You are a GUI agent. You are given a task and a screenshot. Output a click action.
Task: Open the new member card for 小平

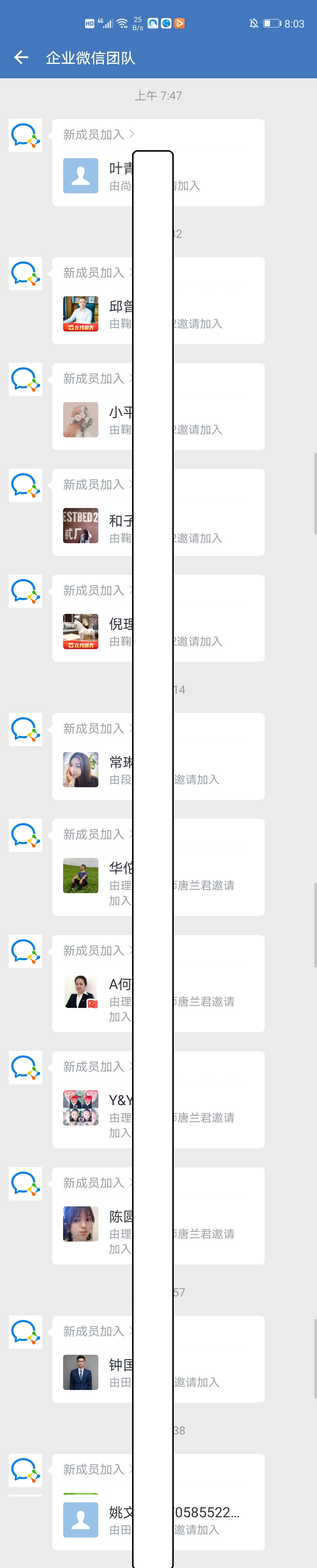158,407
